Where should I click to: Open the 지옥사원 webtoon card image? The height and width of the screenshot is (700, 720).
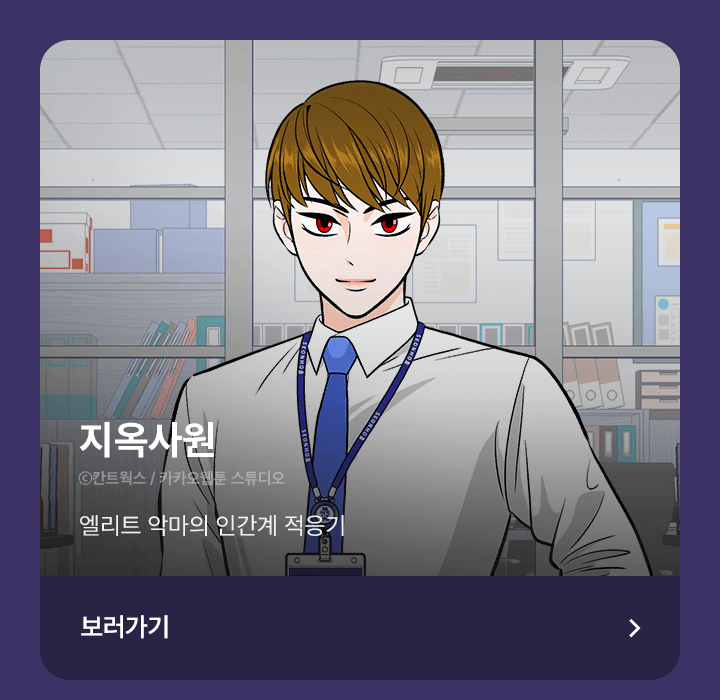pyautogui.click(x=360, y=300)
